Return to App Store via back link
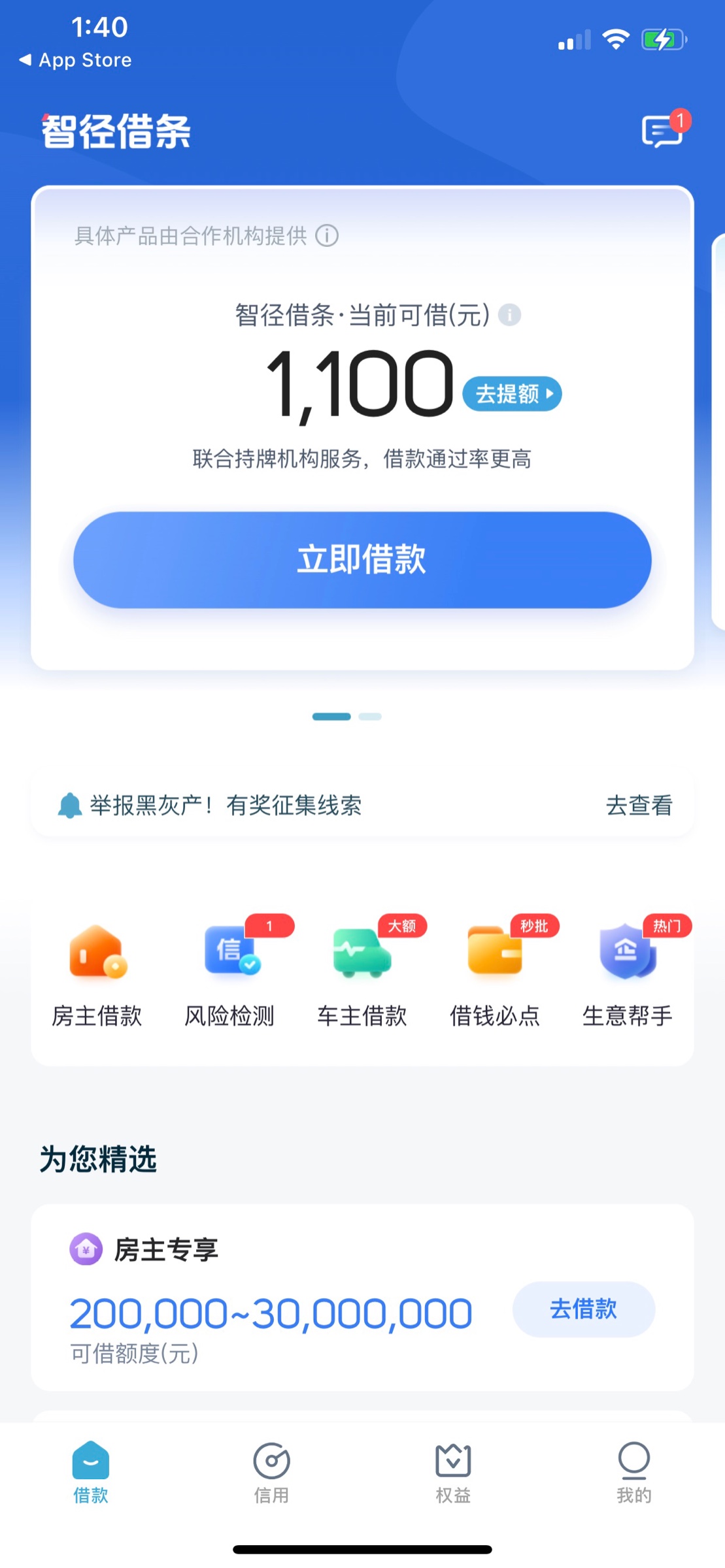Image resolution: width=725 pixels, height=1568 pixels. 75,60
